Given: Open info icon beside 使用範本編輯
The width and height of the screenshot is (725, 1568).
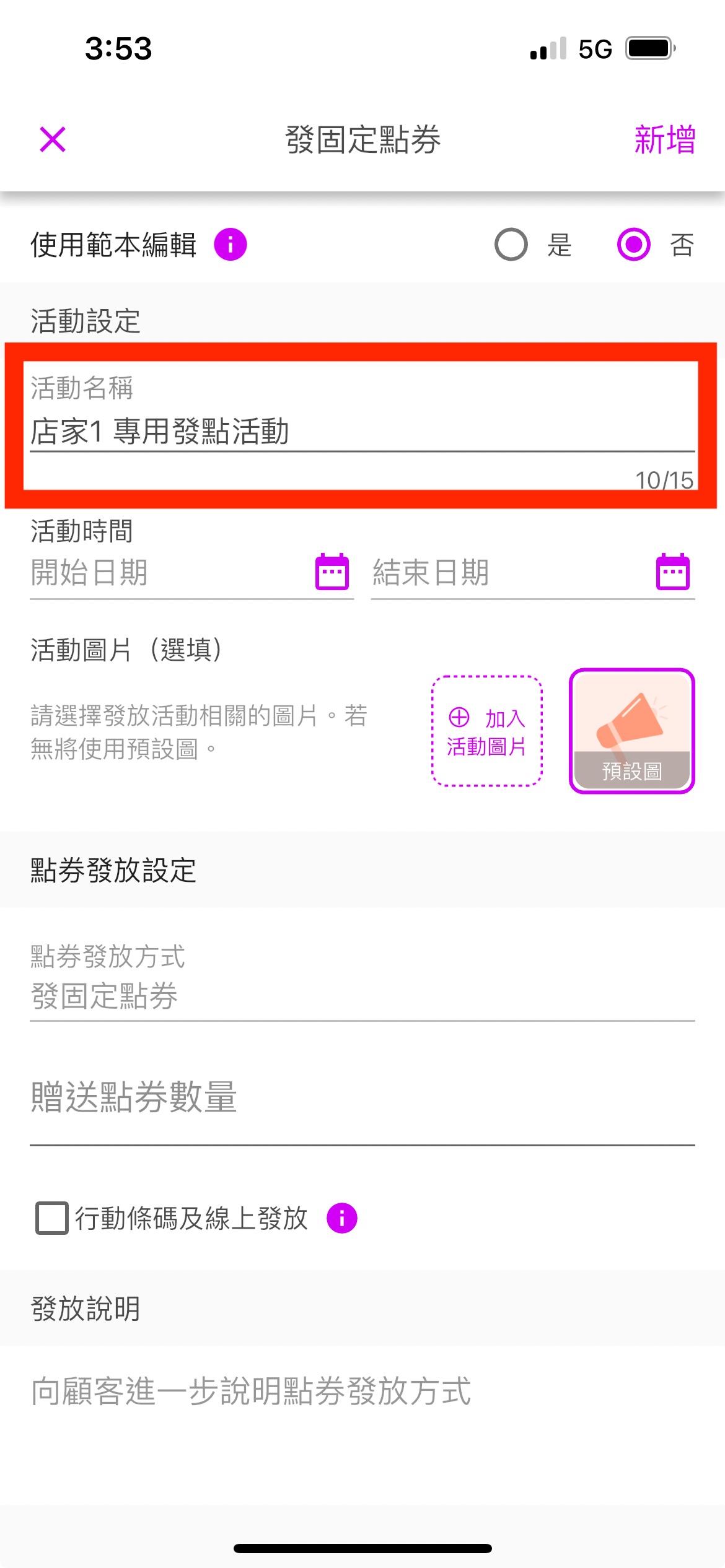Looking at the screenshot, I should (231, 245).
